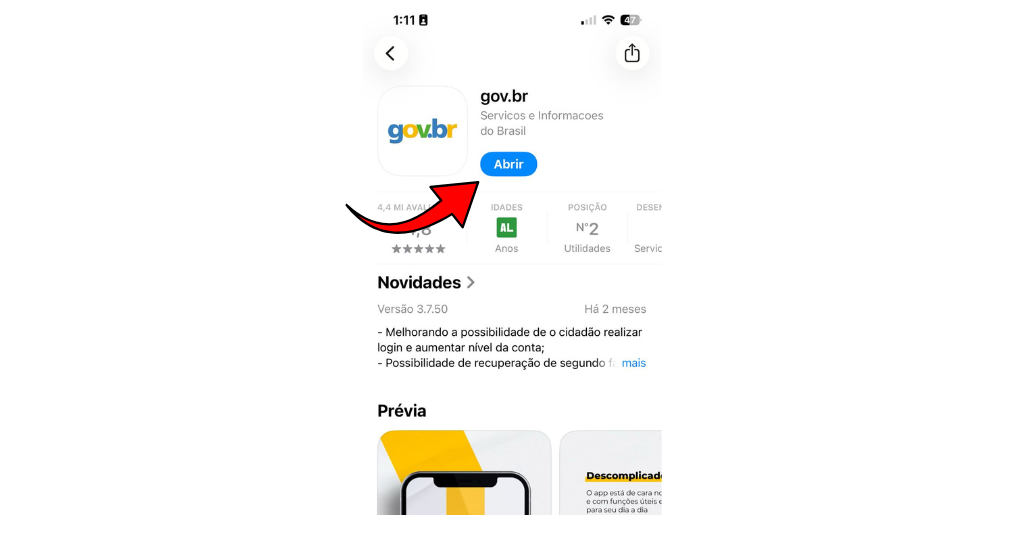
Task: Go back to the previous page
Action: click(x=391, y=54)
